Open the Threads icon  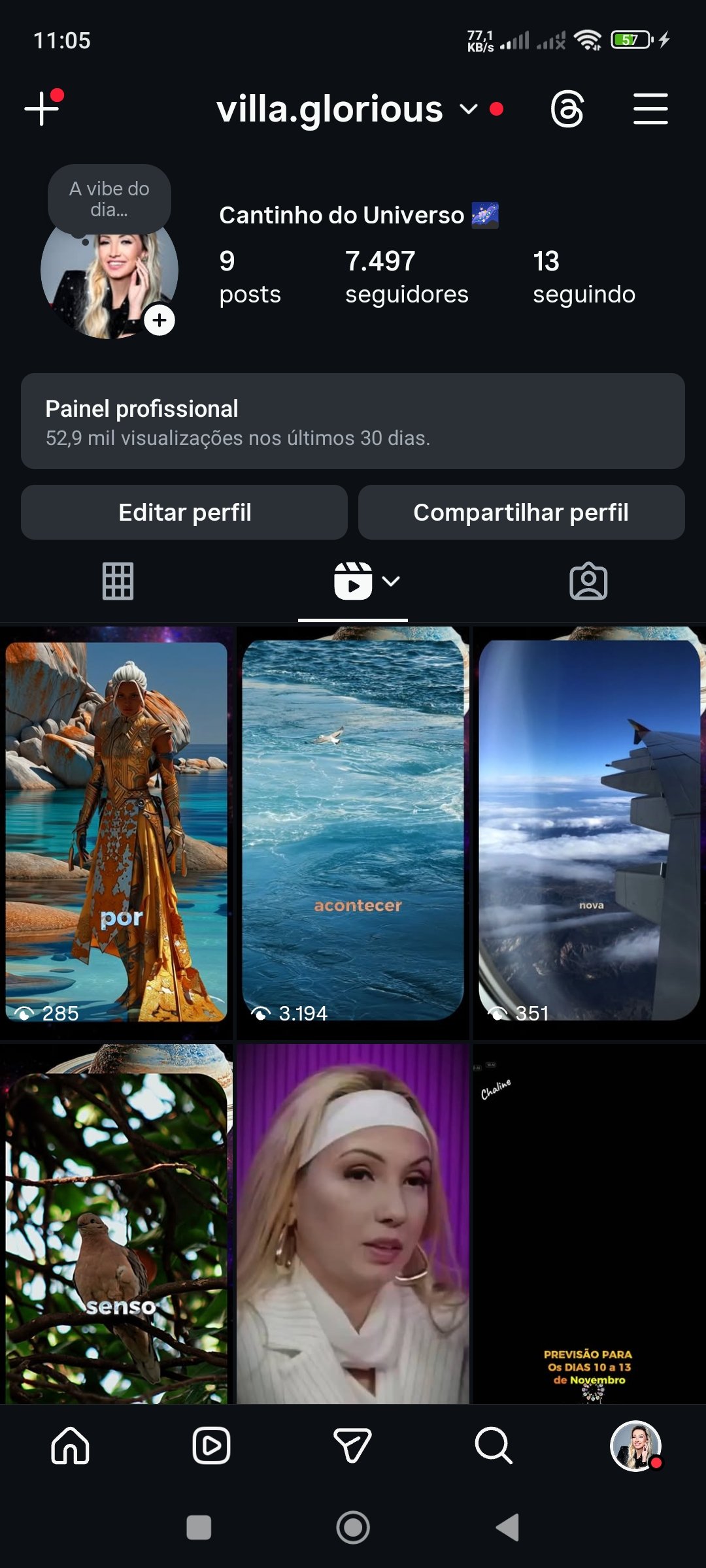(x=567, y=109)
